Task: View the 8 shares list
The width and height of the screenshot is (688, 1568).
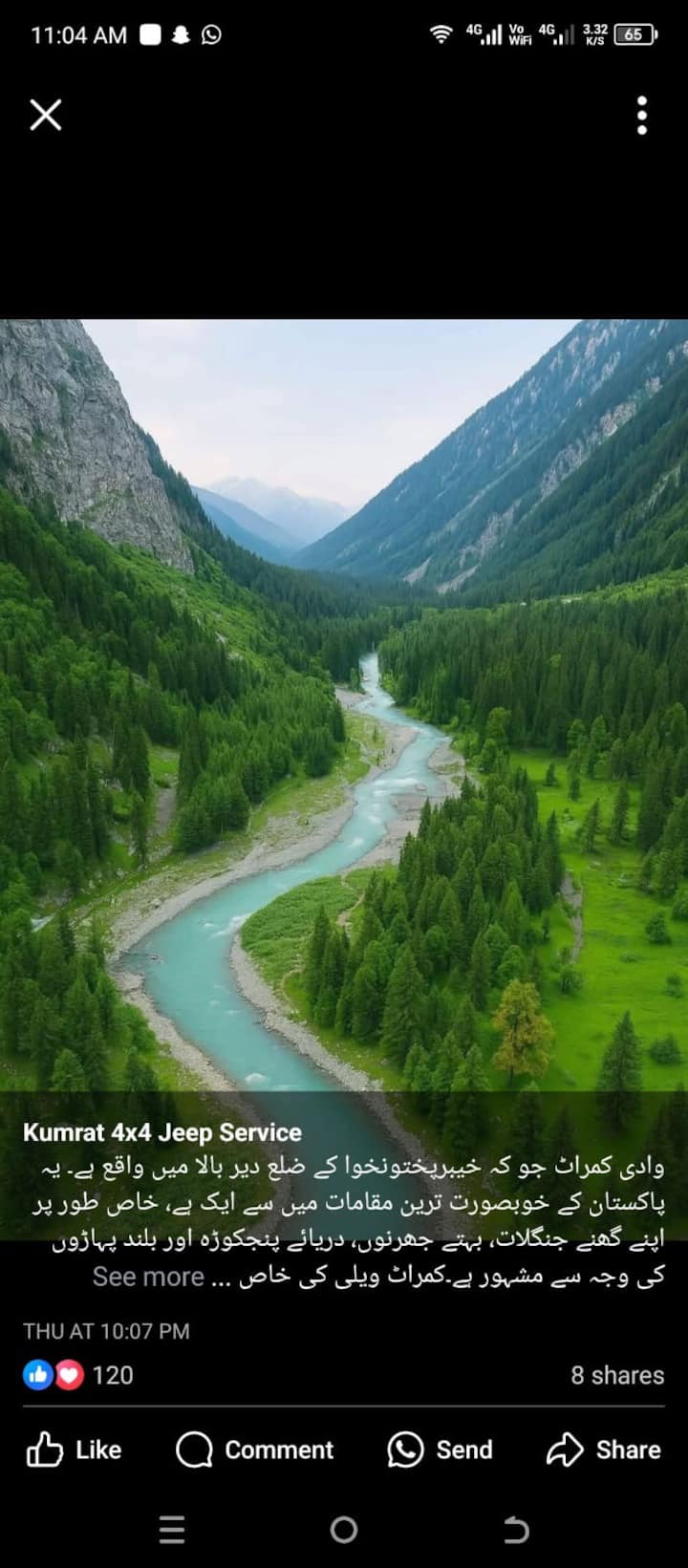Action: click(x=617, y=1375)
